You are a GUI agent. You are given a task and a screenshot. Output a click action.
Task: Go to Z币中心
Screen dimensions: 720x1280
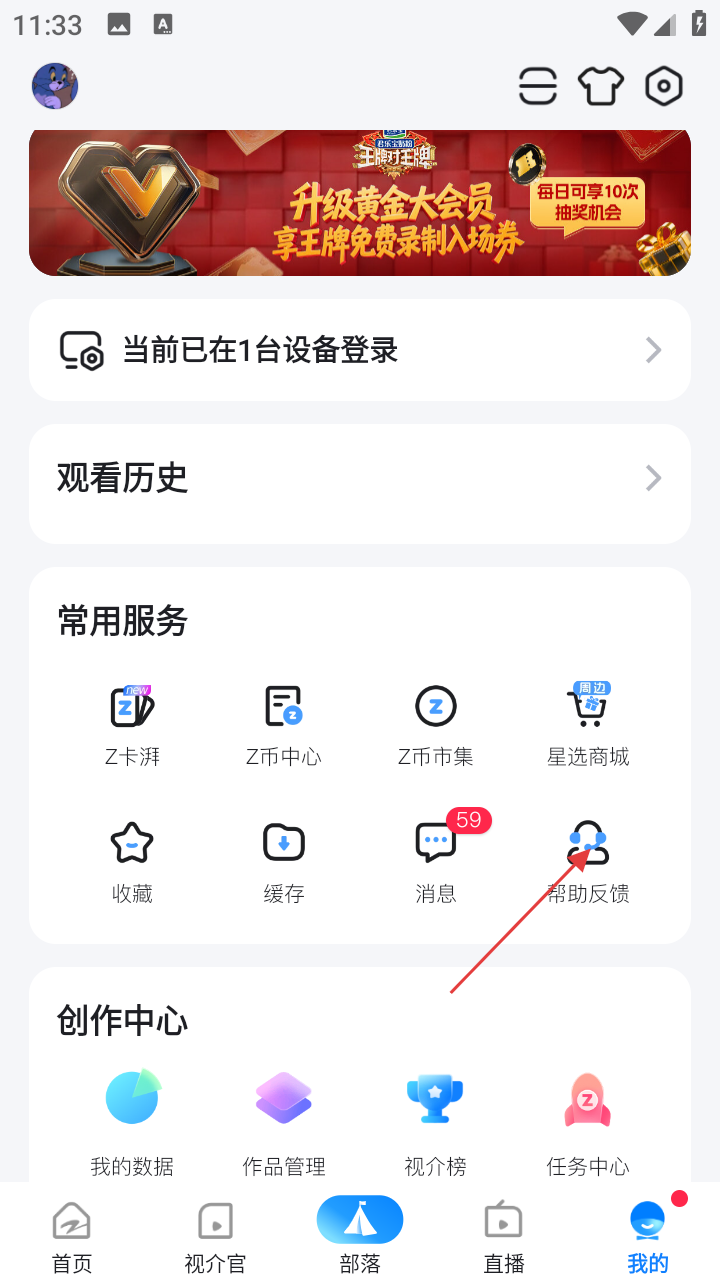pyautogui.click(x=284, y=724)
